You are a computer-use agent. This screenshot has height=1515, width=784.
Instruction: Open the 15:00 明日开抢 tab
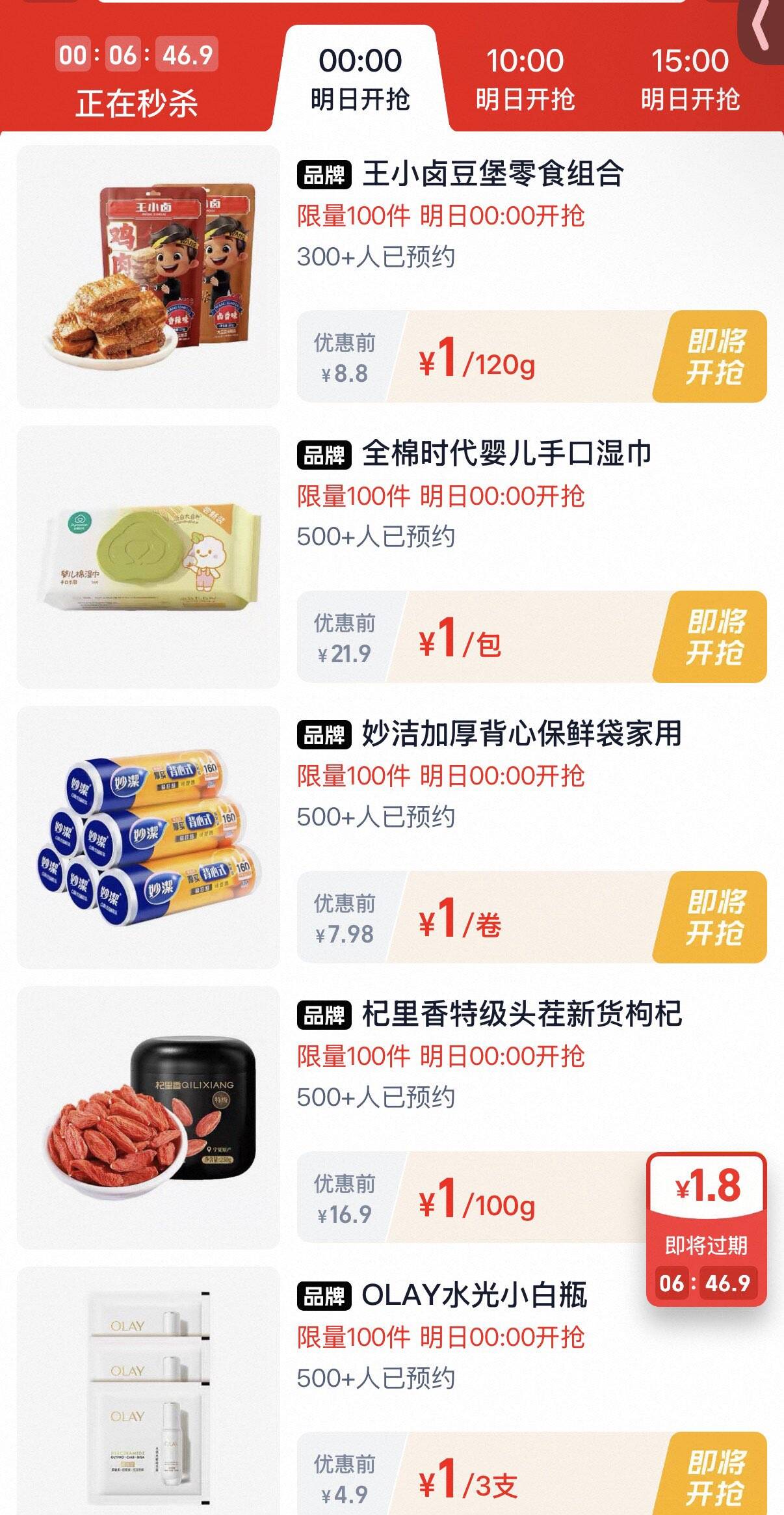690,78
